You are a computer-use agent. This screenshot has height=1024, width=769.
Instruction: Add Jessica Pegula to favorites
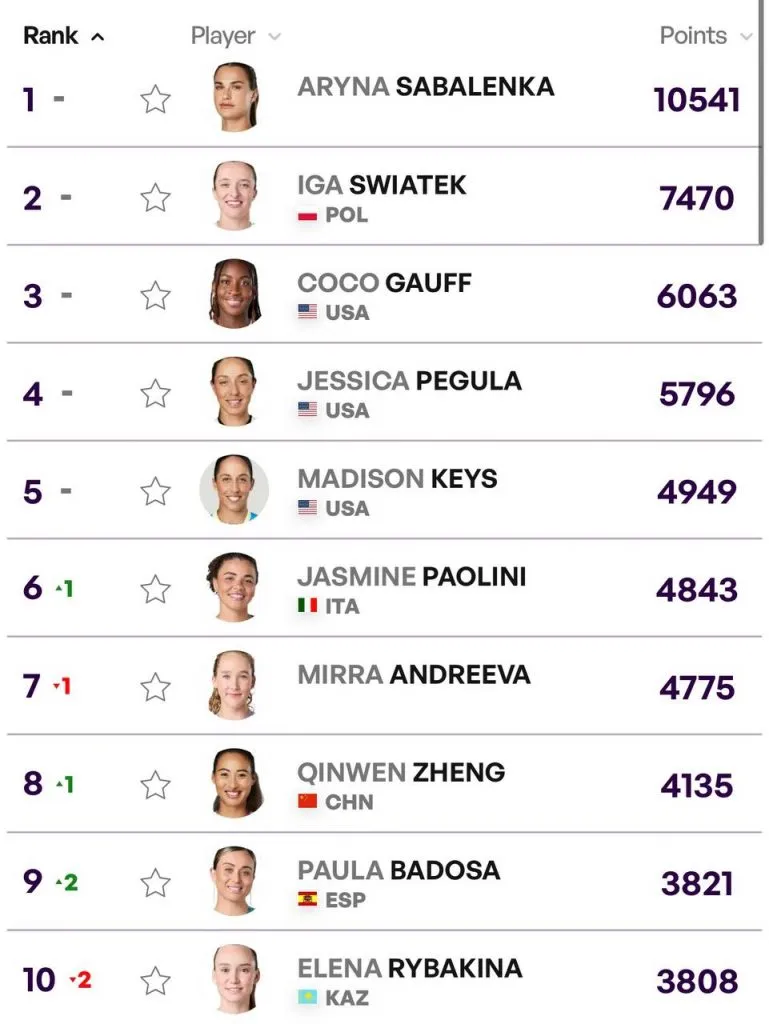155,394
